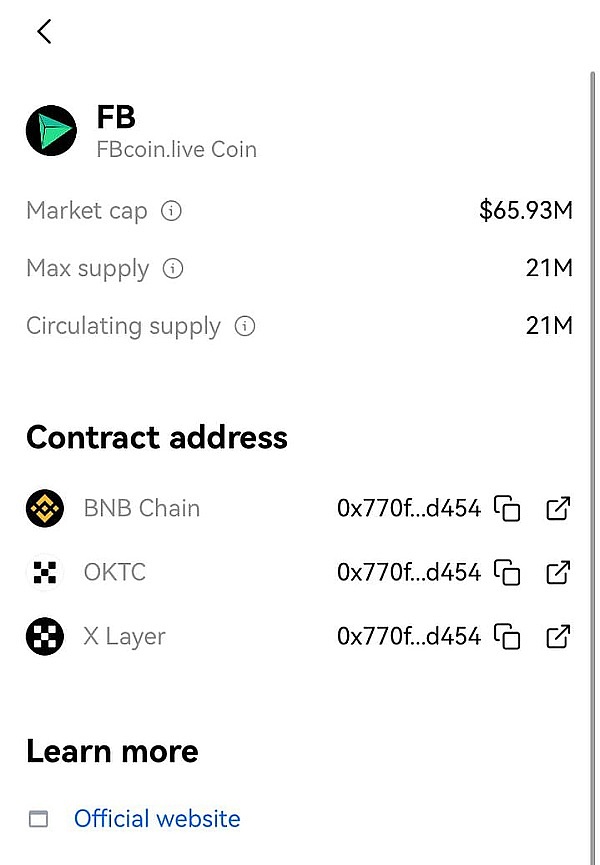Copy the X Layer contract address
This screenshot has height=865, width=600.
tap(509, 637)
